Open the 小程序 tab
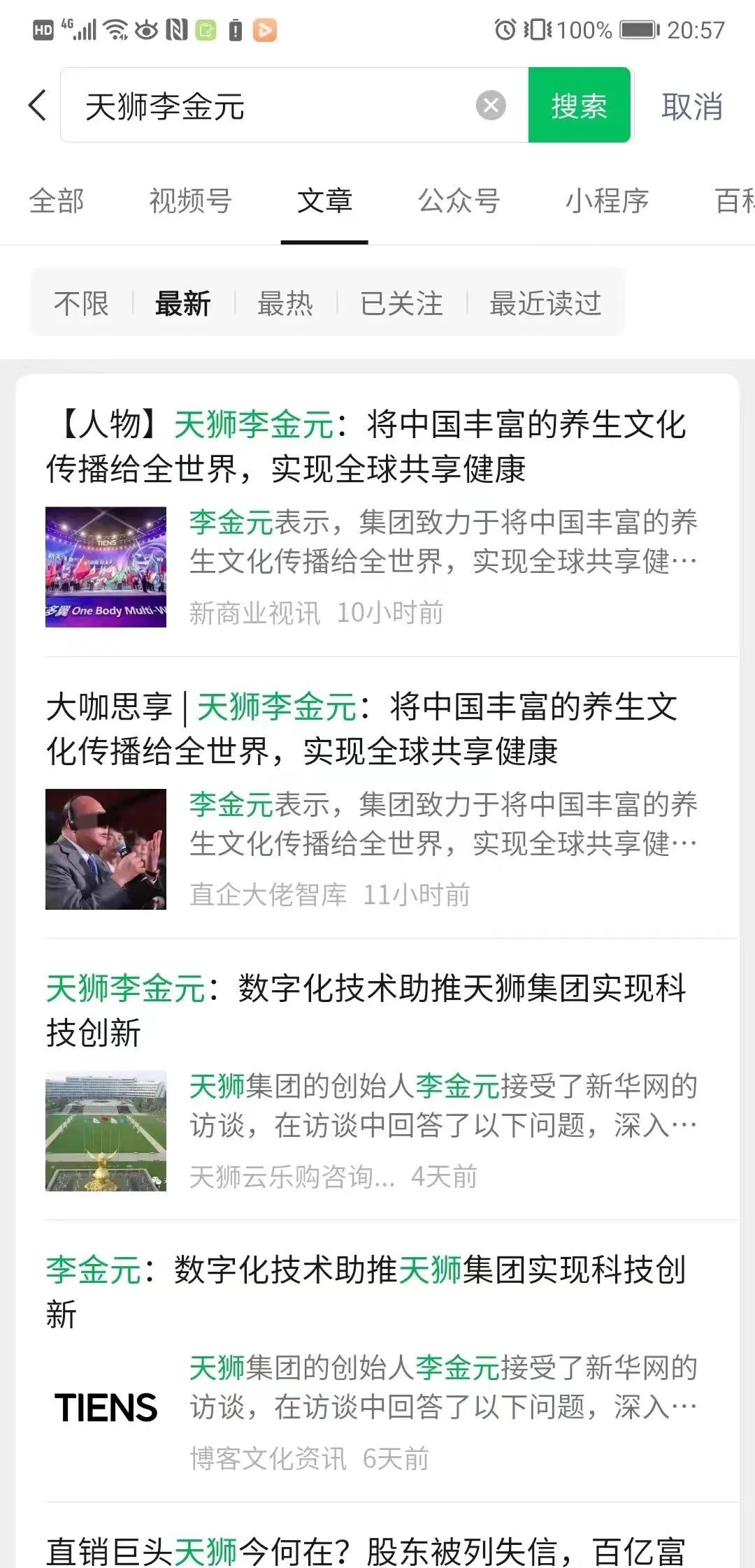 (607, 201)
